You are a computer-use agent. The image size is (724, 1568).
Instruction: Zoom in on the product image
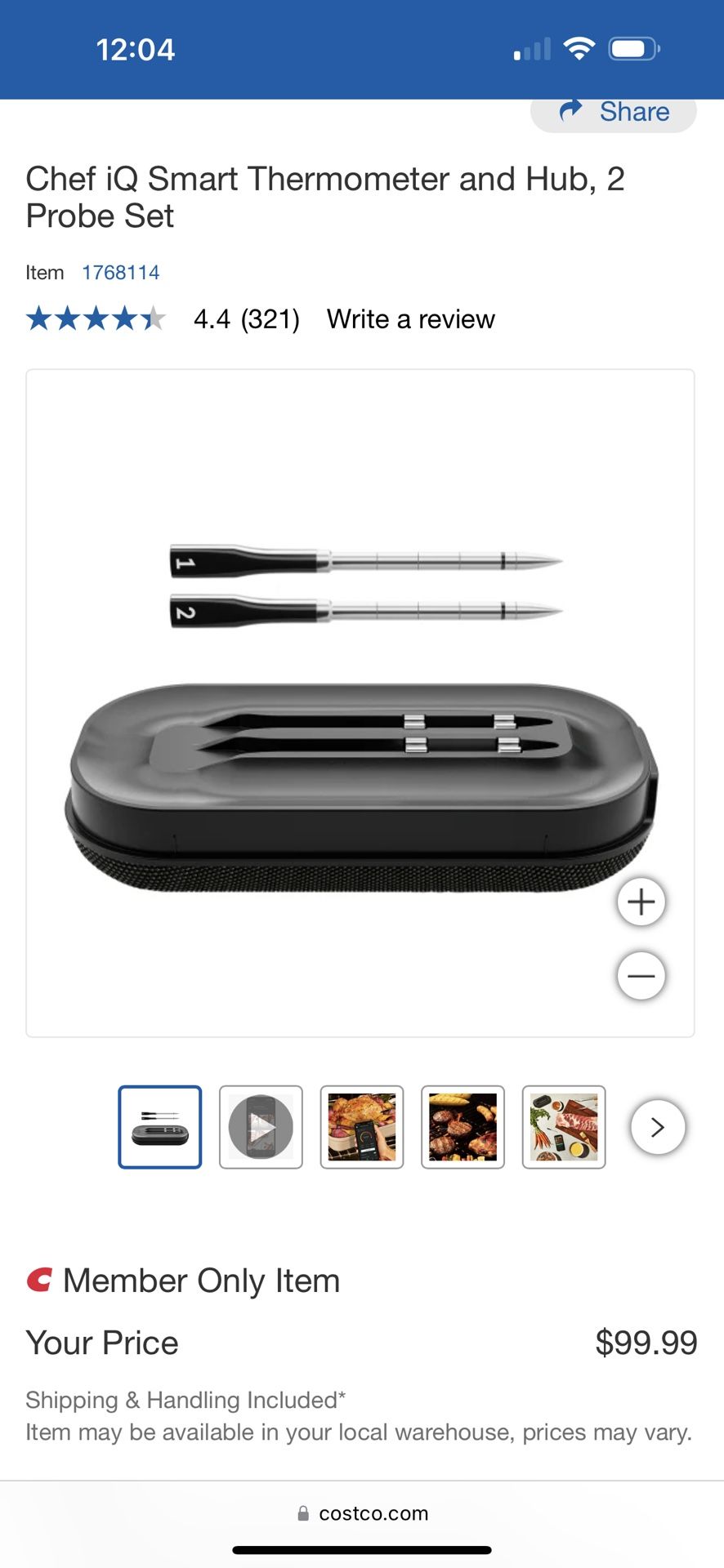click(x=641, y=902)
